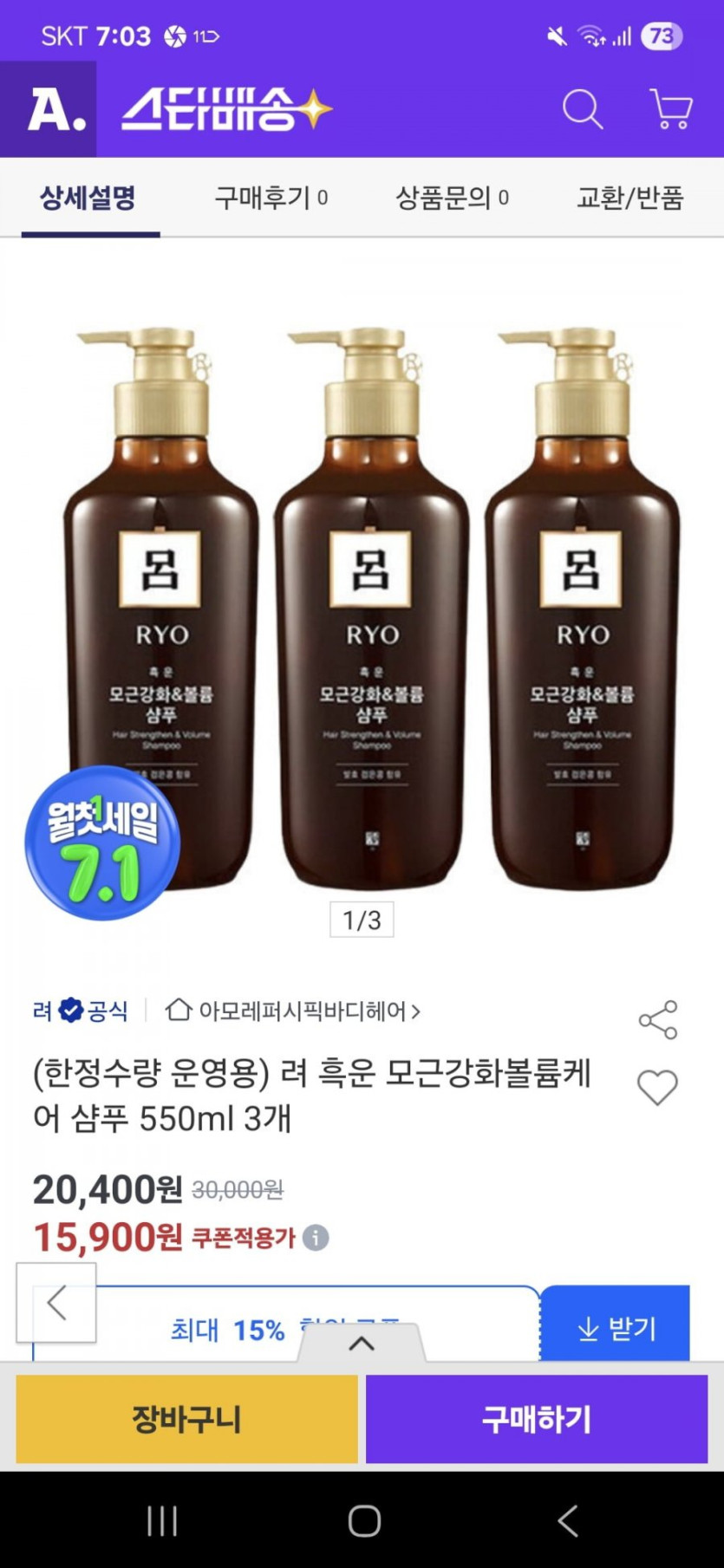Expand the bottom purchase panel
The image size is (724, 1568).
[x=362, y=1344]
